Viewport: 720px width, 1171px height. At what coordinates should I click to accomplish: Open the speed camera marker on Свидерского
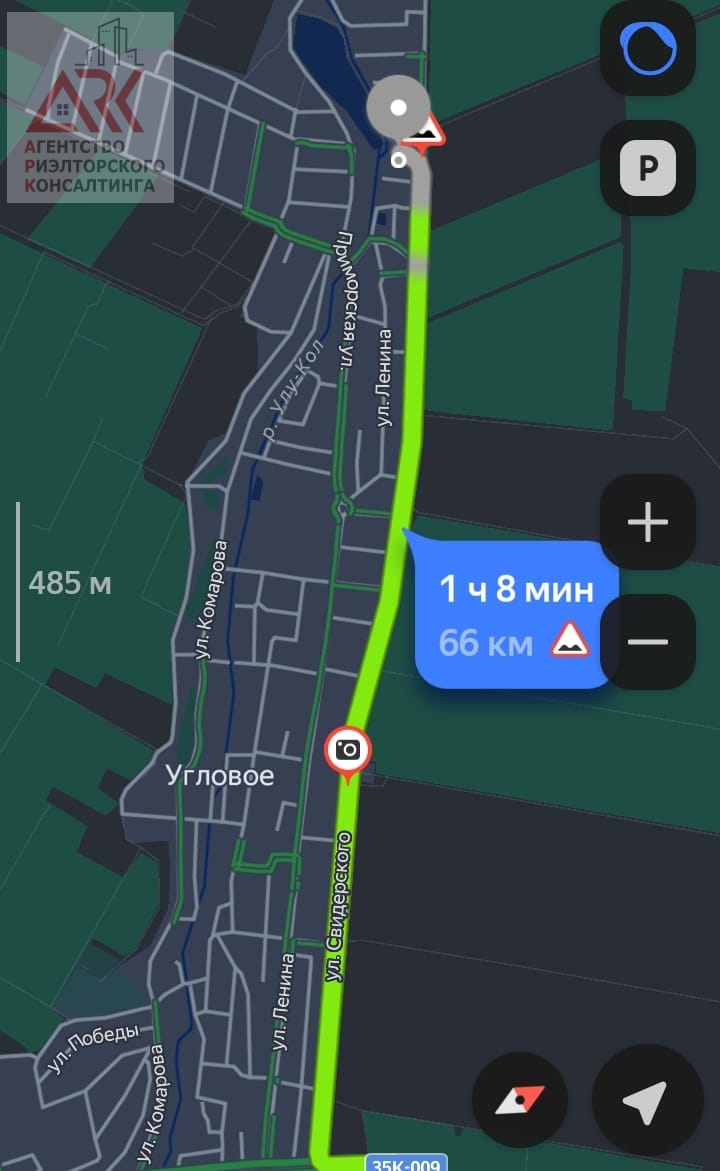tap(348, 752)
